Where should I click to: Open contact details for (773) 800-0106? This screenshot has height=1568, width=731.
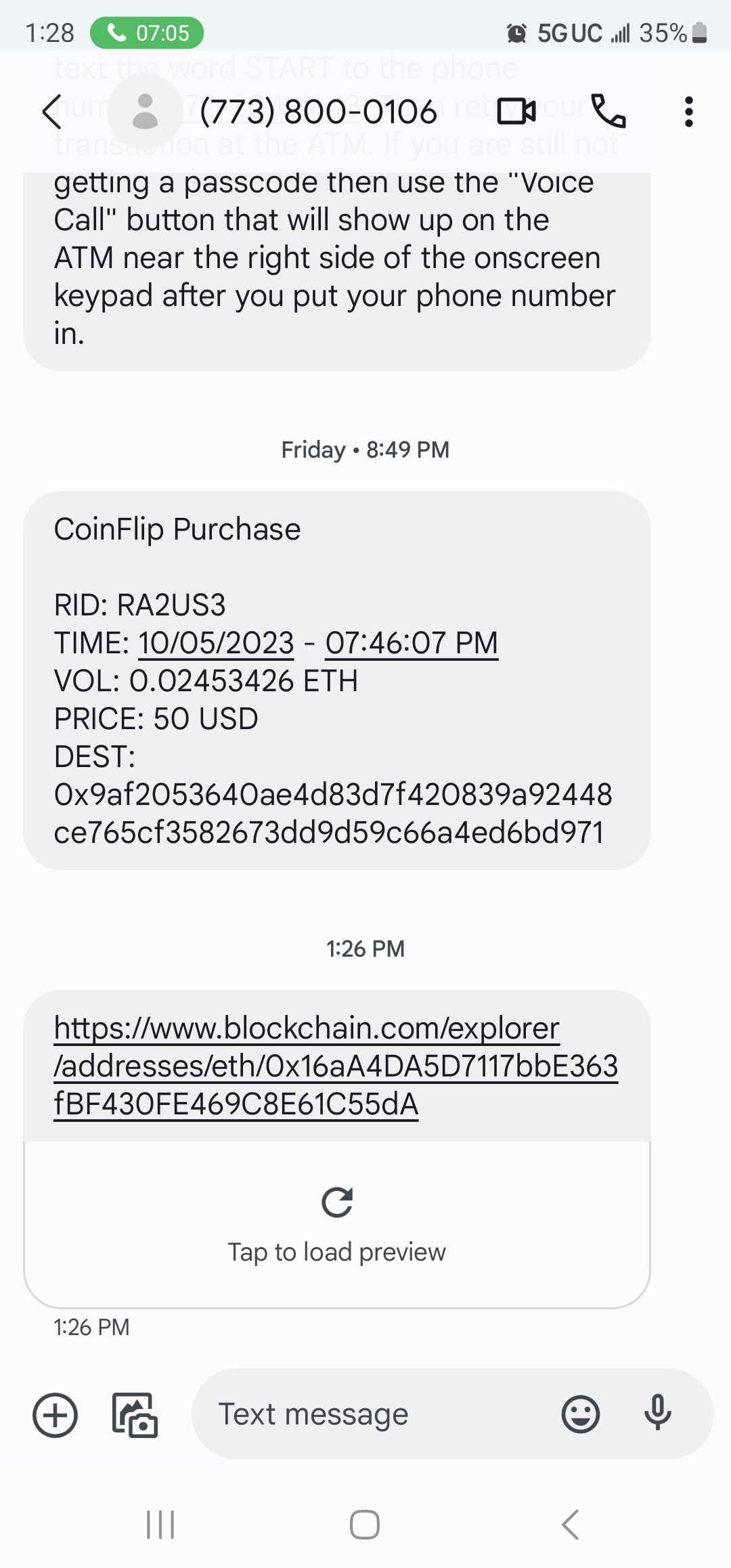pos(318,112)
